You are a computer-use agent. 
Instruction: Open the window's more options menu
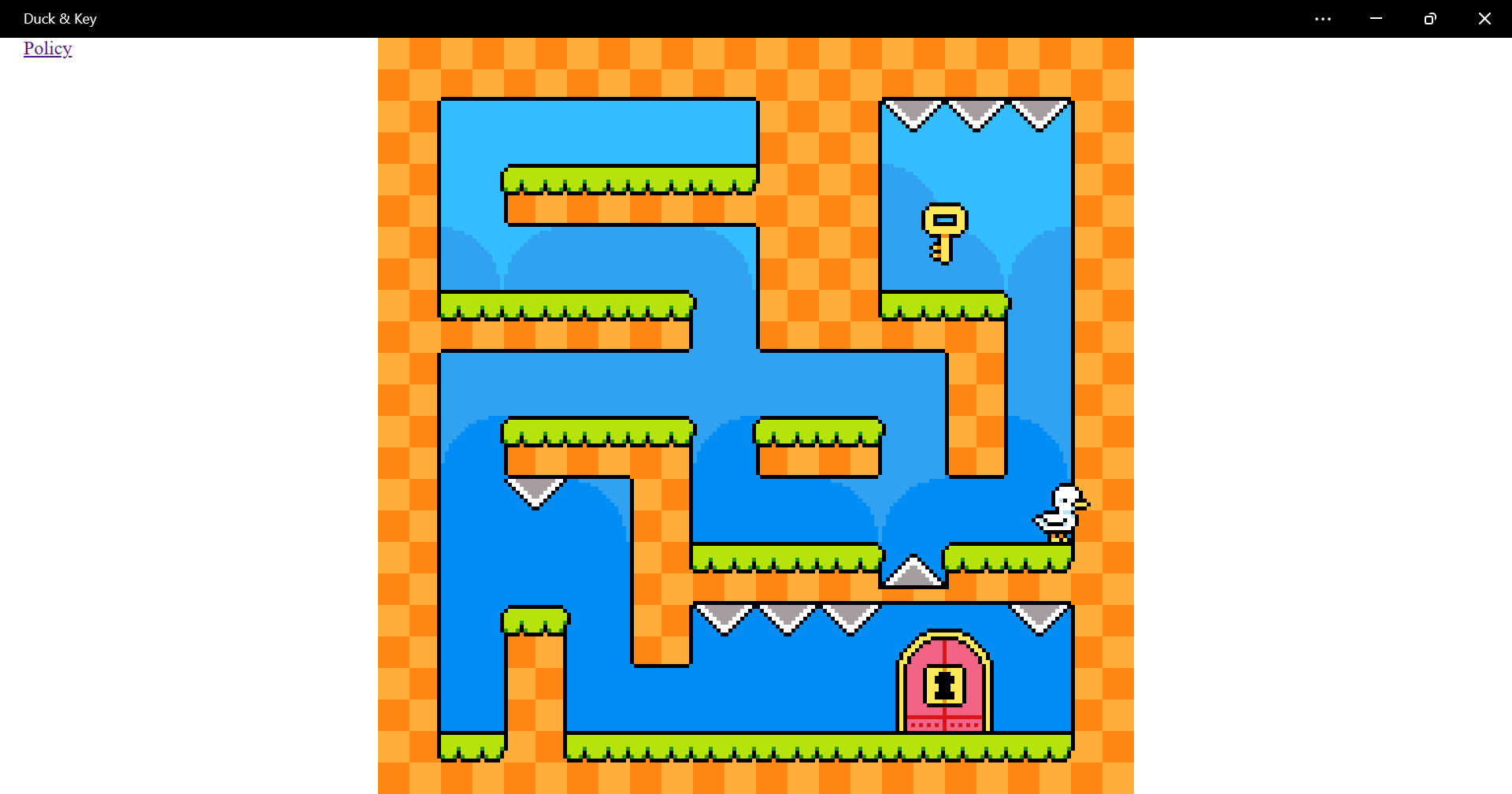point(1323,19)
